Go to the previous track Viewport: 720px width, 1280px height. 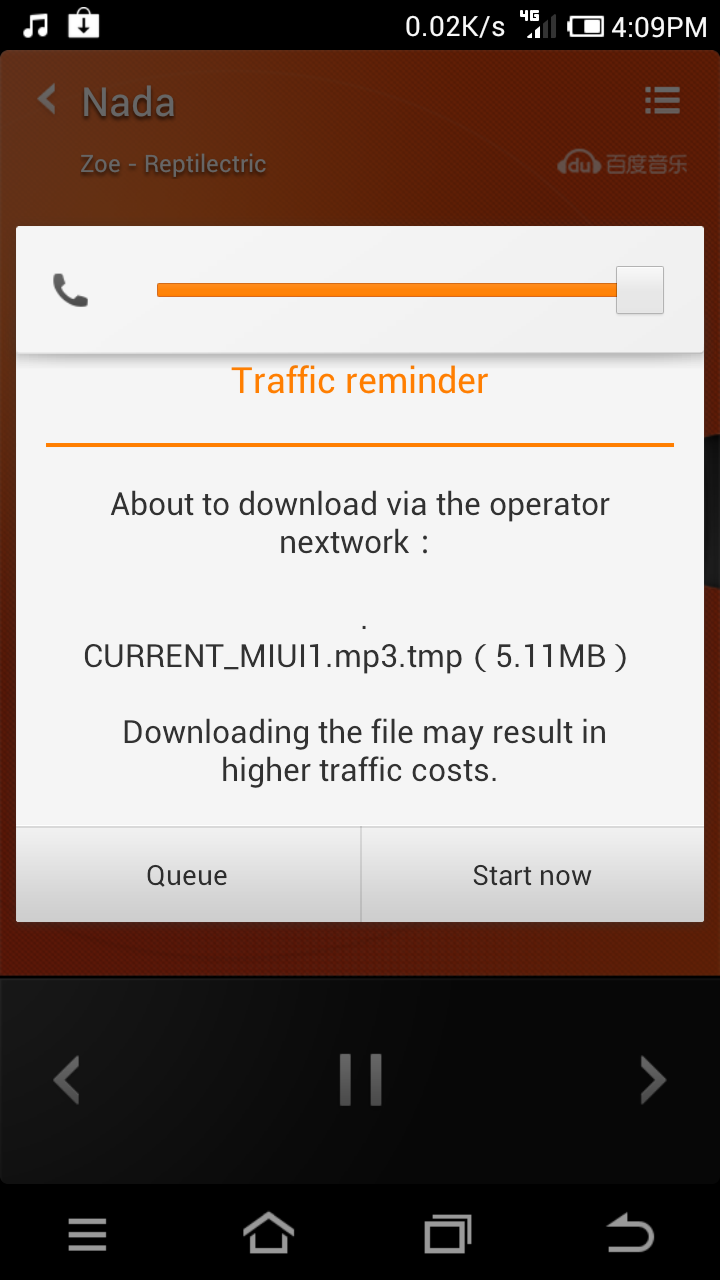point(67,1080)
